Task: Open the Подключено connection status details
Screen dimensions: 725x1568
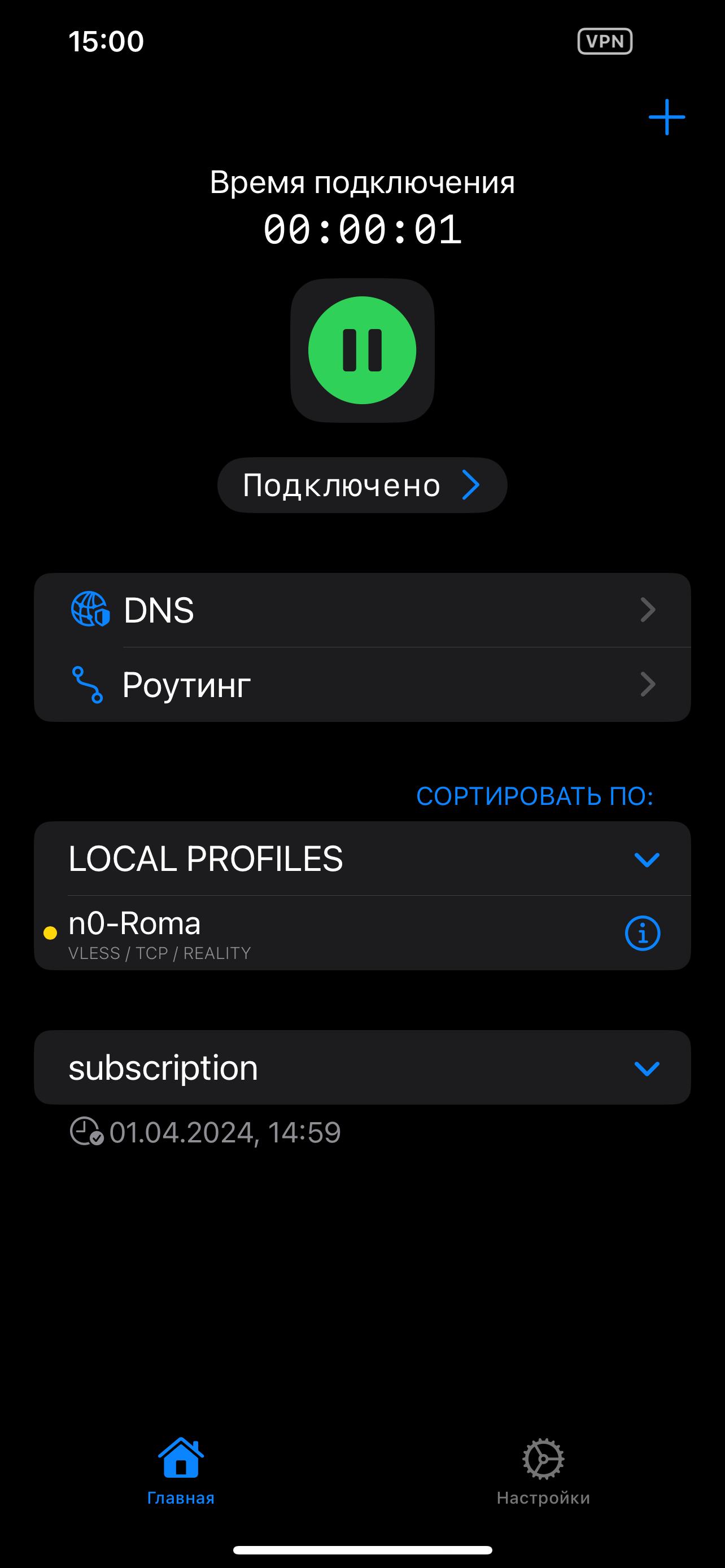Action: 362,485
